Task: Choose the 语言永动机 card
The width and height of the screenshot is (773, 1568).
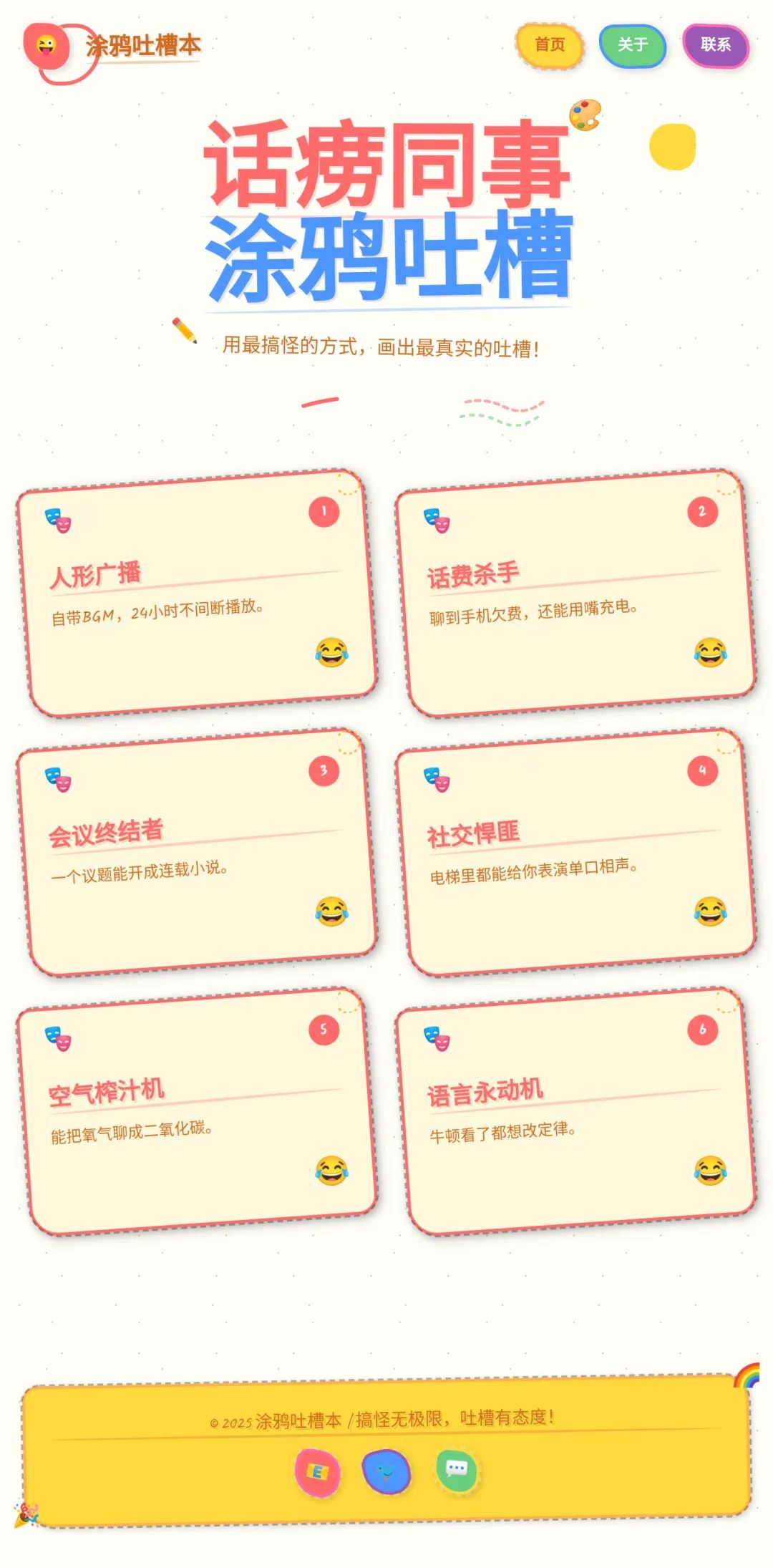Action: coord(575,1111)
